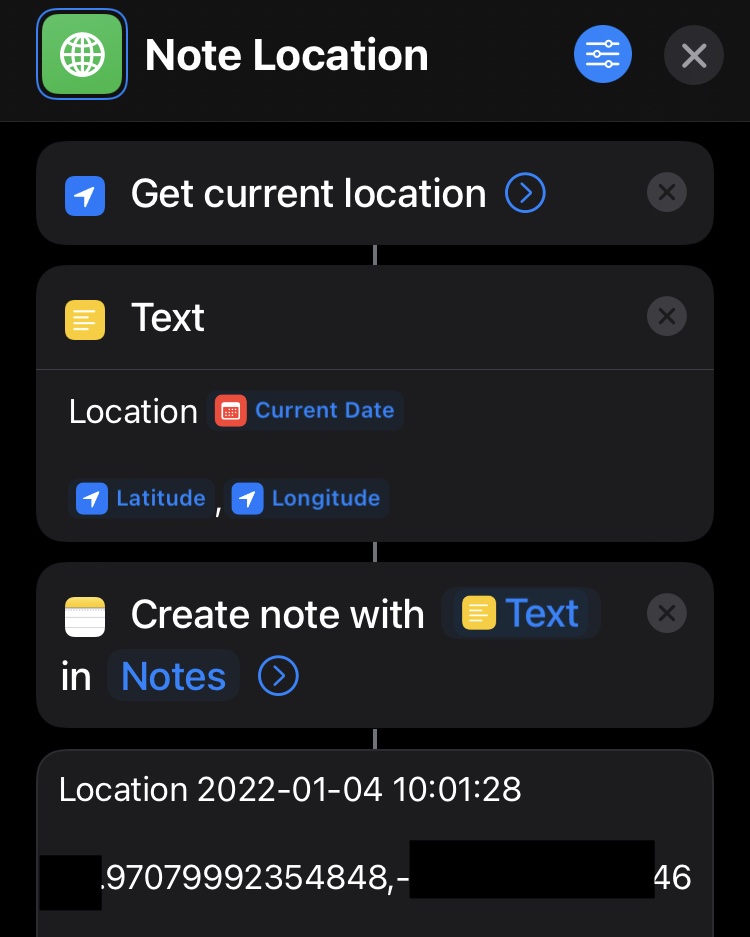
Task: Tap the Text variable in Create note
Action: (521, 613)
